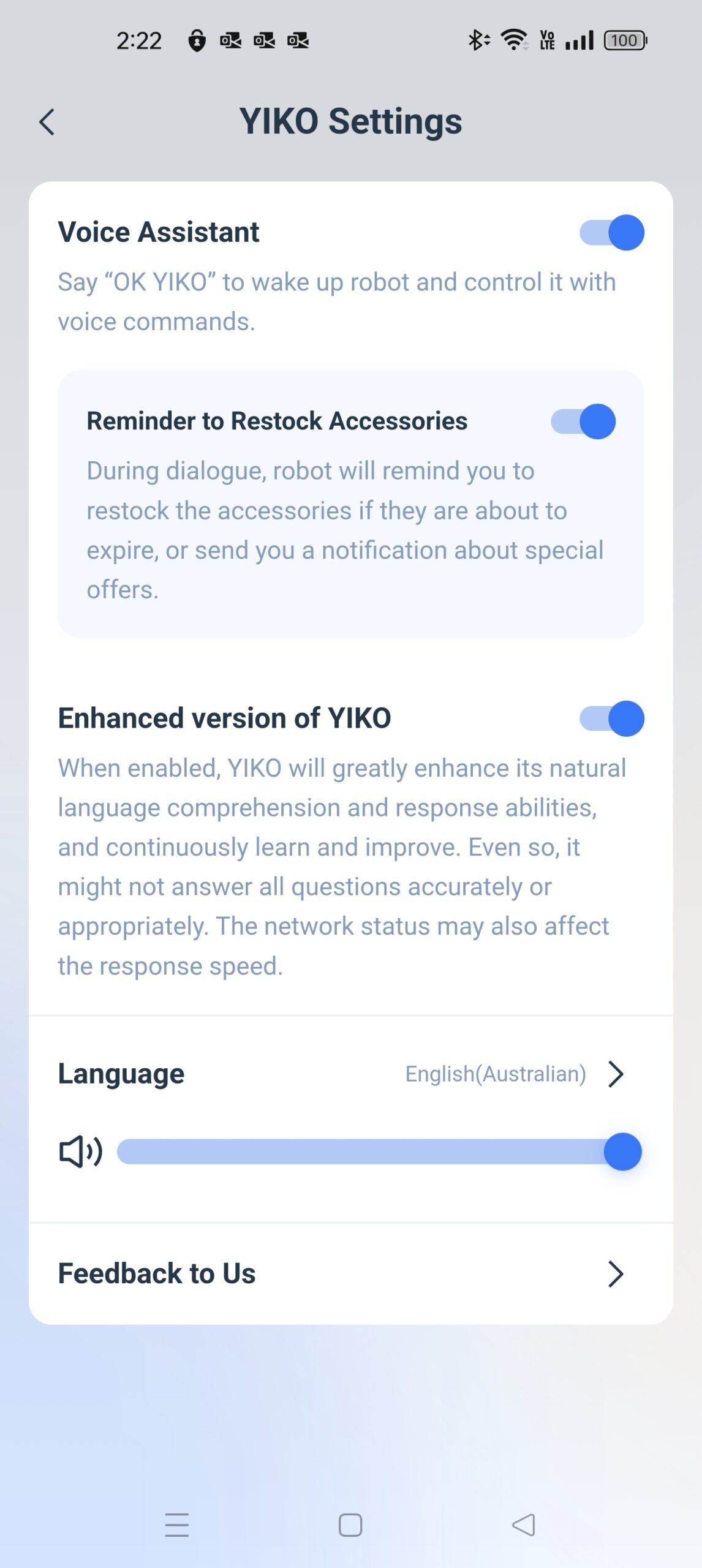This screenshot has height=1568, width=702.
Task: Disable Reminder to Restock Accessories
Action: [x=583, y=421]
